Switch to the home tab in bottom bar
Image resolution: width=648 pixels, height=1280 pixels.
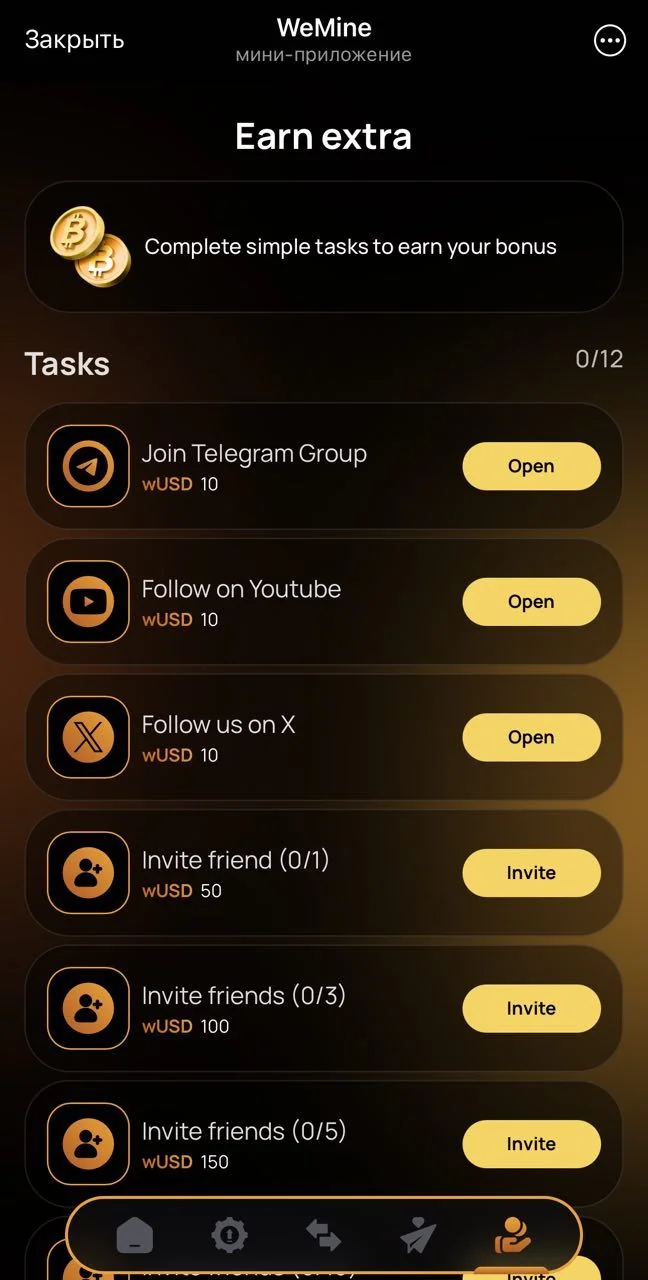[x=135, y=1236]
